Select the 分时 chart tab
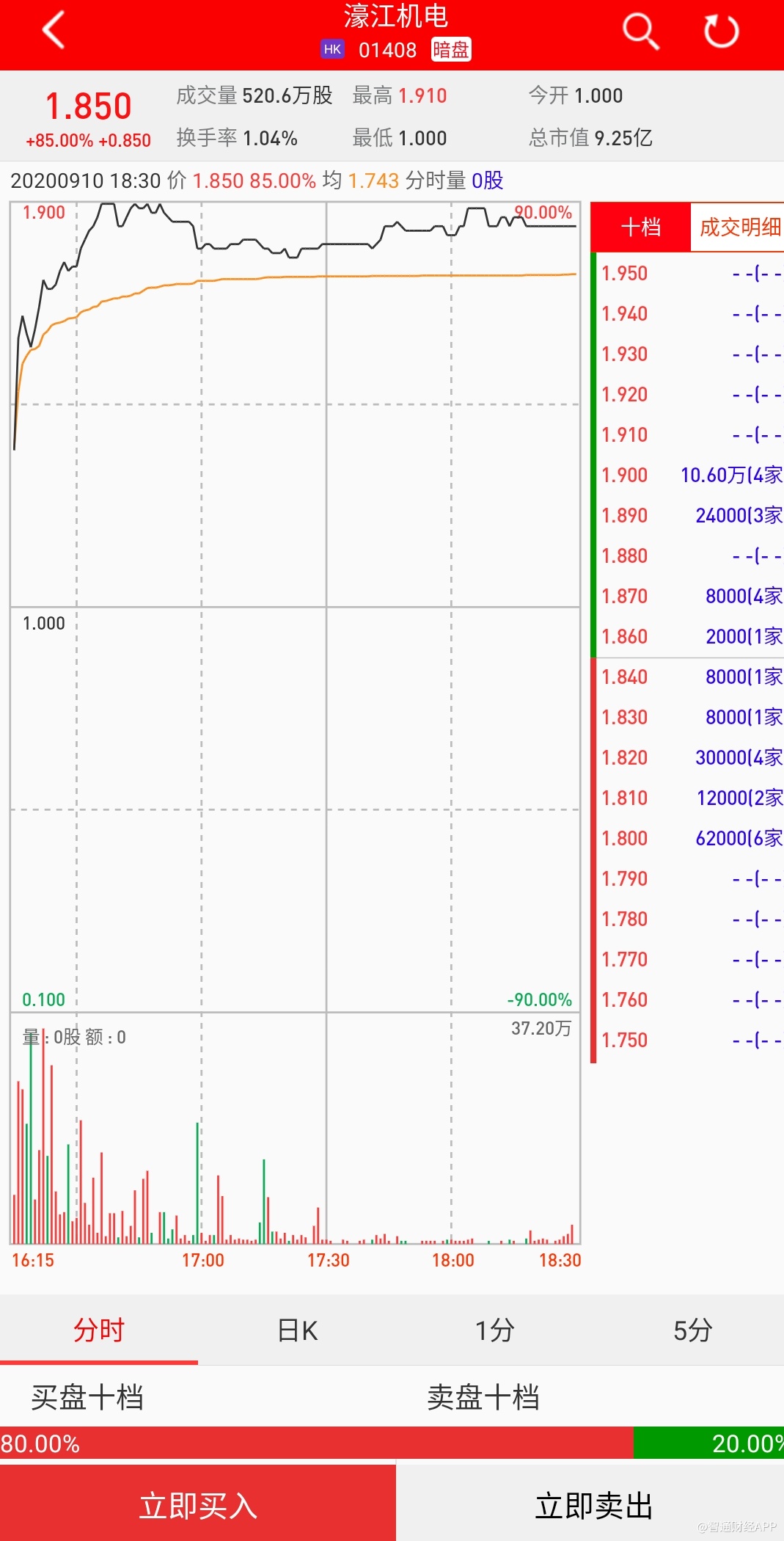Image resolution: width=784 pixels, height=1541 pixels. point(99,1330)
